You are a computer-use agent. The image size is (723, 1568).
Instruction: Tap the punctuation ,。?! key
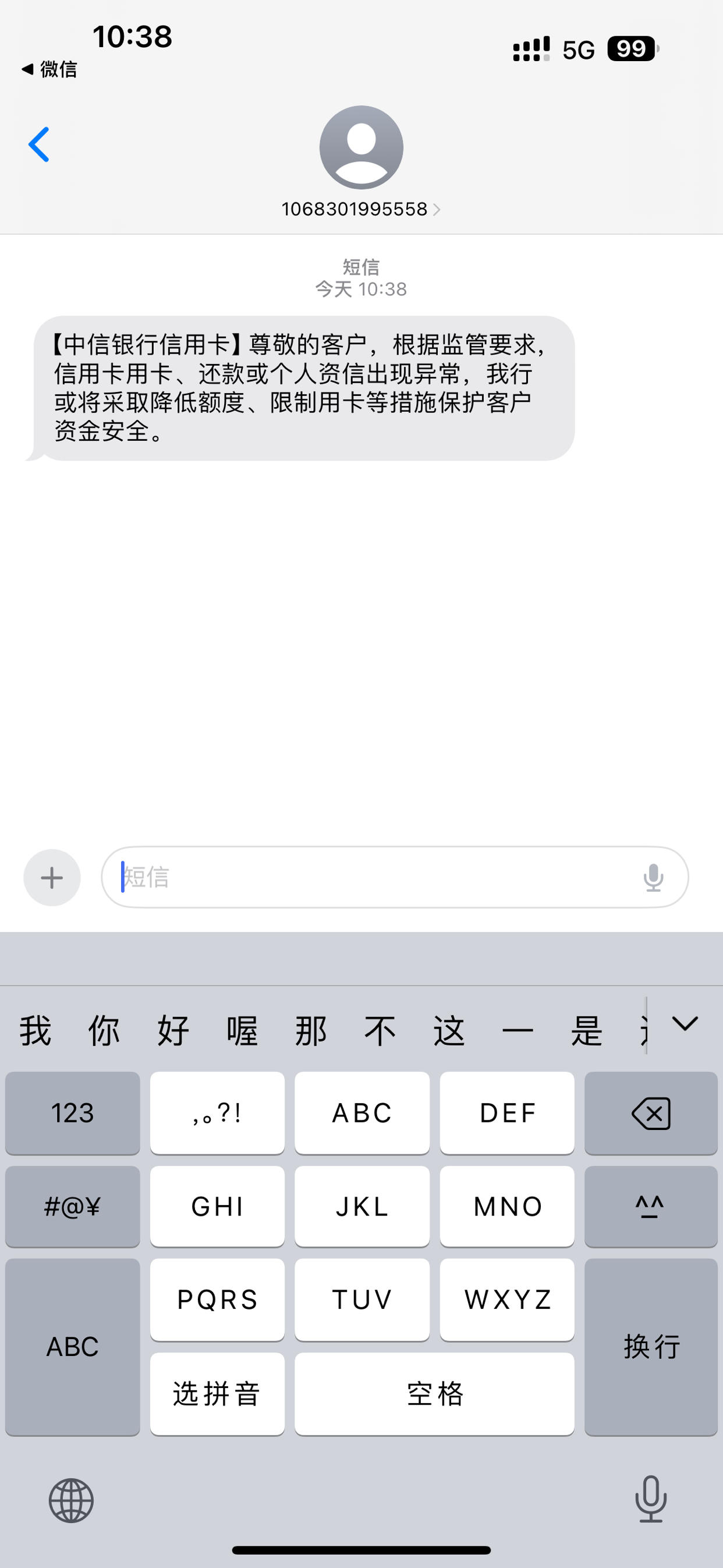(x=217, y=1113)
